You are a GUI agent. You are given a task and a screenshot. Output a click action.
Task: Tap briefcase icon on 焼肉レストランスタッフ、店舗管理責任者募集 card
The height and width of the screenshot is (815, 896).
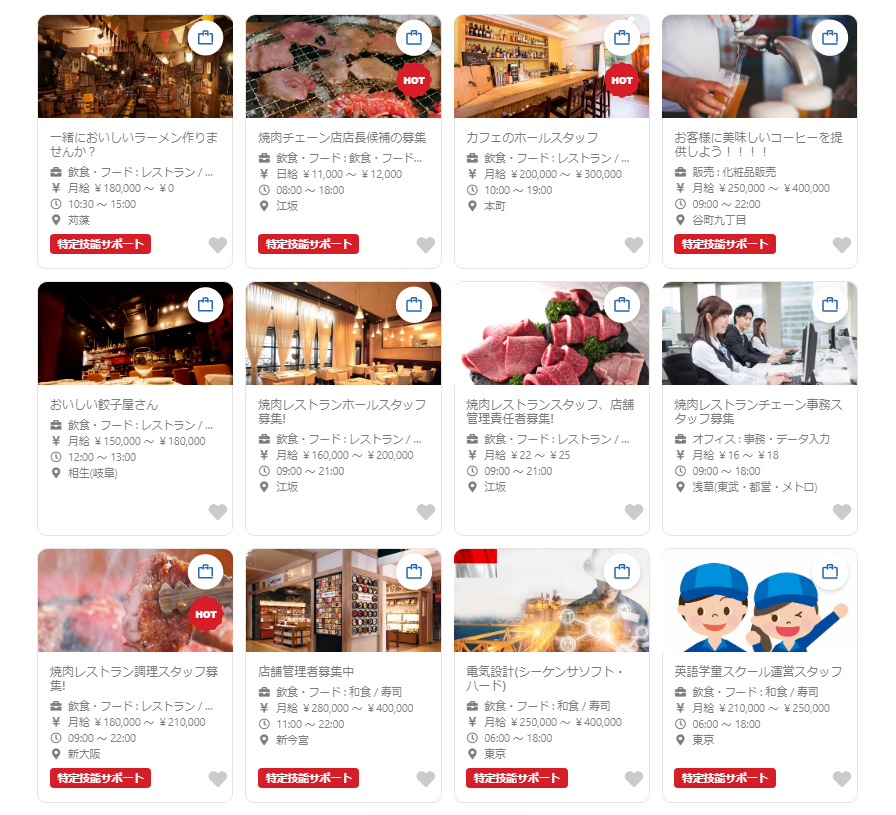pos(621,304)
